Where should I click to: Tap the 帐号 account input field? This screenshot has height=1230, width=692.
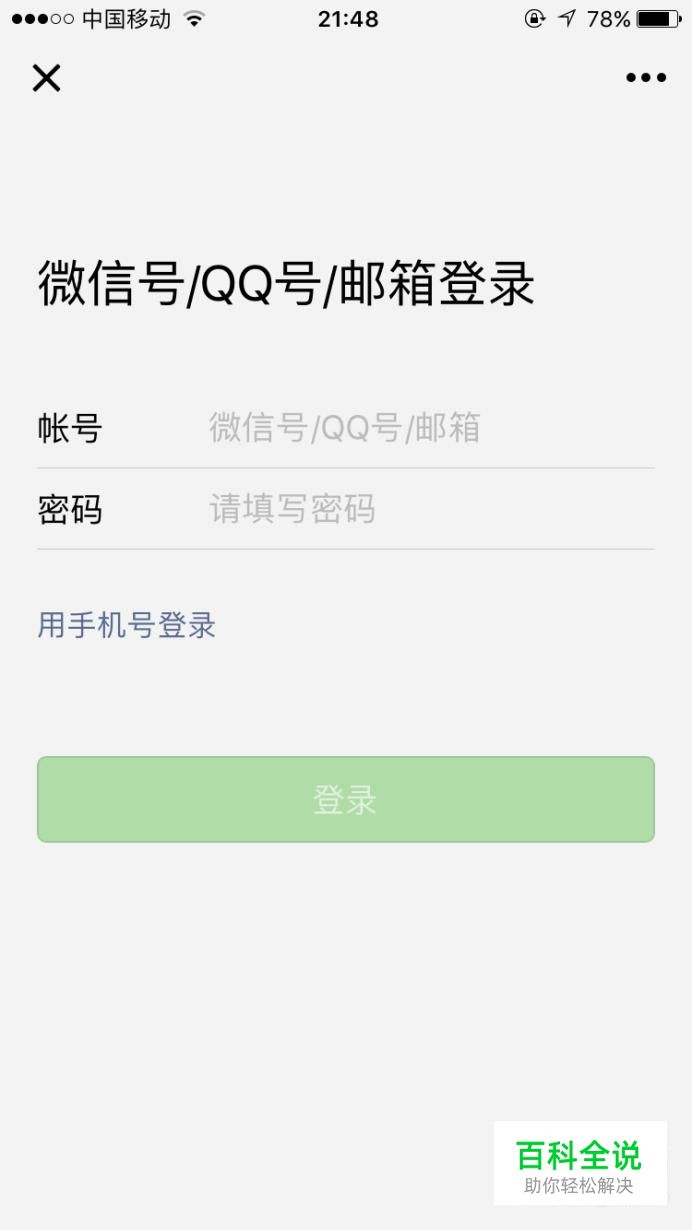tap(430, 429)
